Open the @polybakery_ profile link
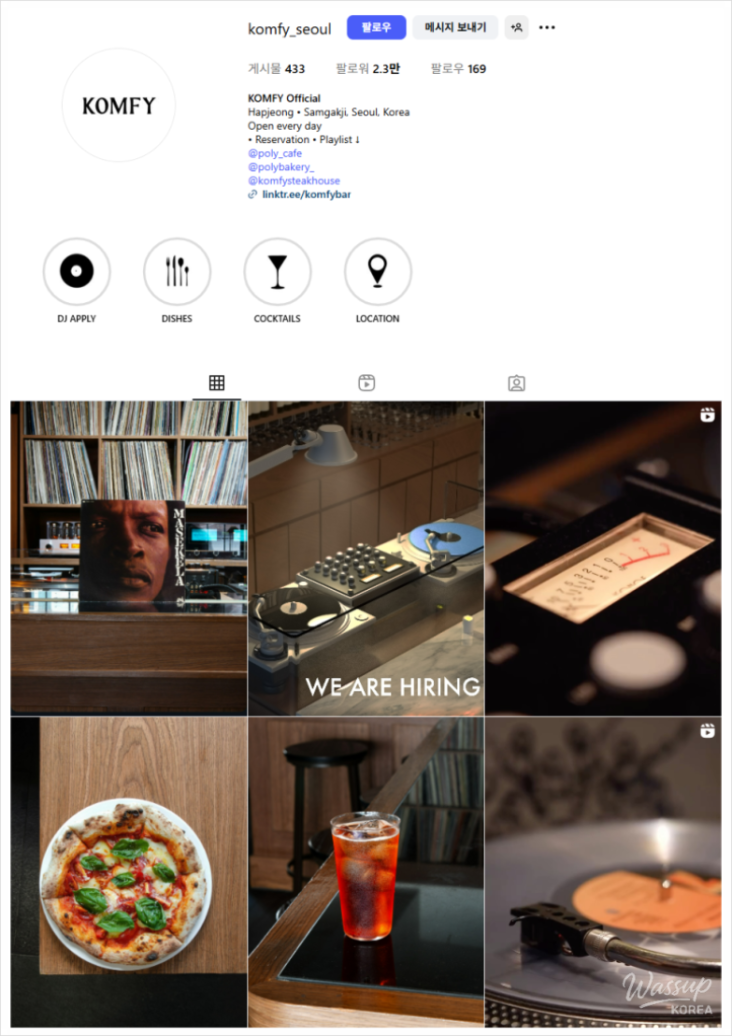732x1036 pixels. (x=281, y=168)
